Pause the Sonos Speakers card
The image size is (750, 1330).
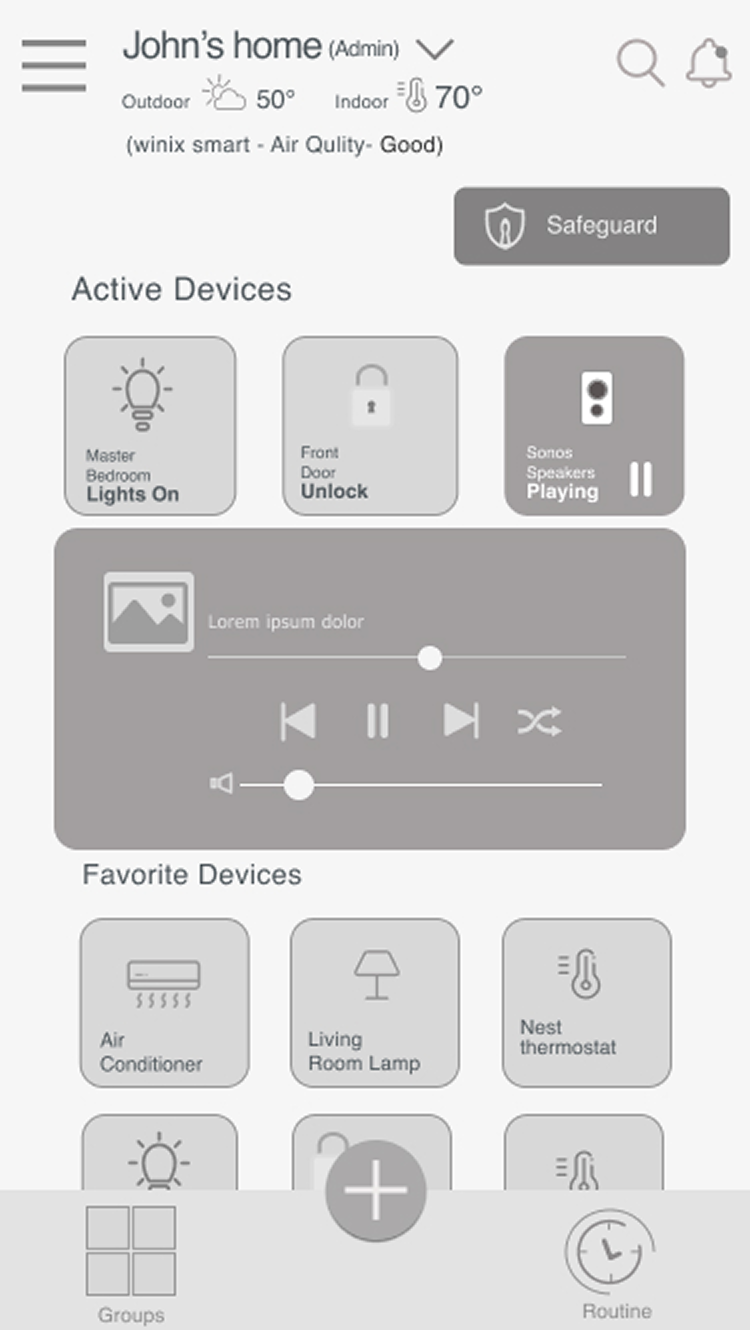641,480
